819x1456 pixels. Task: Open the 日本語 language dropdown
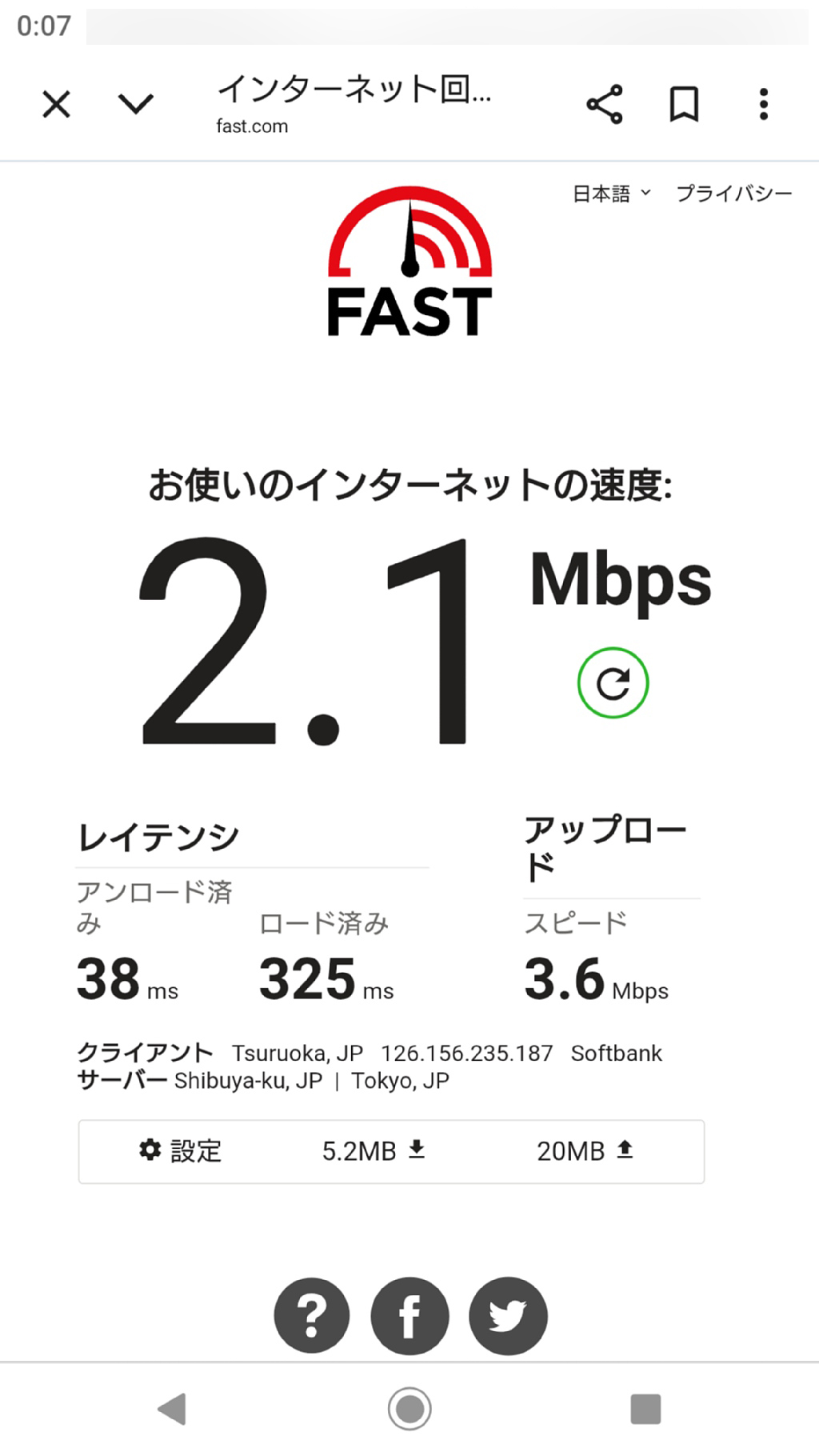(612, 194)
